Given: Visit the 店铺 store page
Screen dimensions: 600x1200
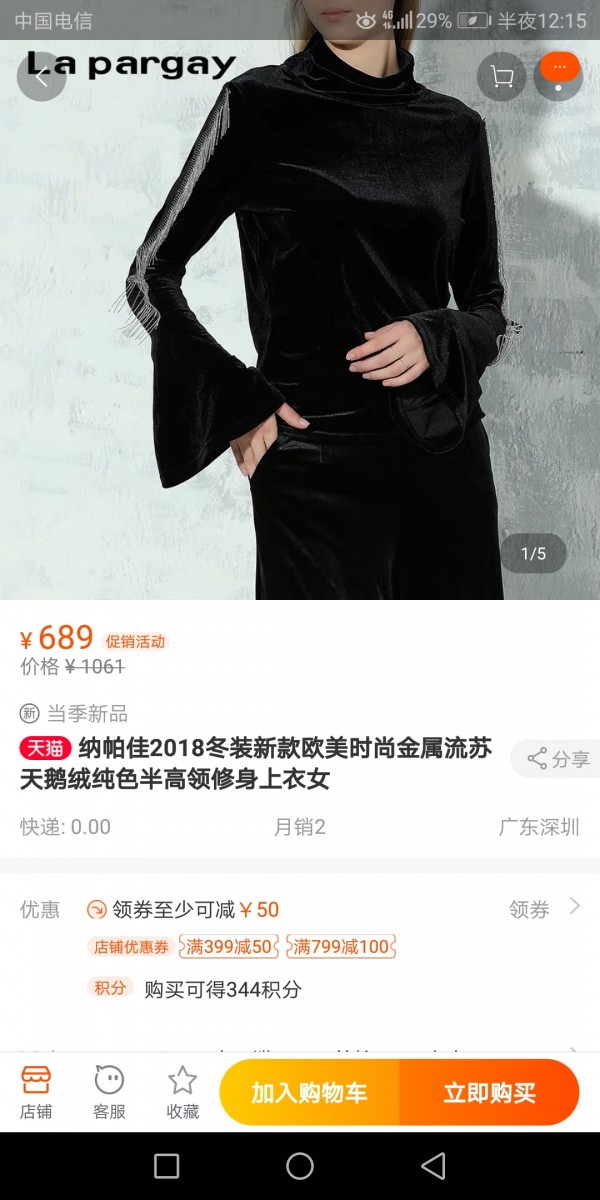Looking at the screenshot, I should [36, 1092].
